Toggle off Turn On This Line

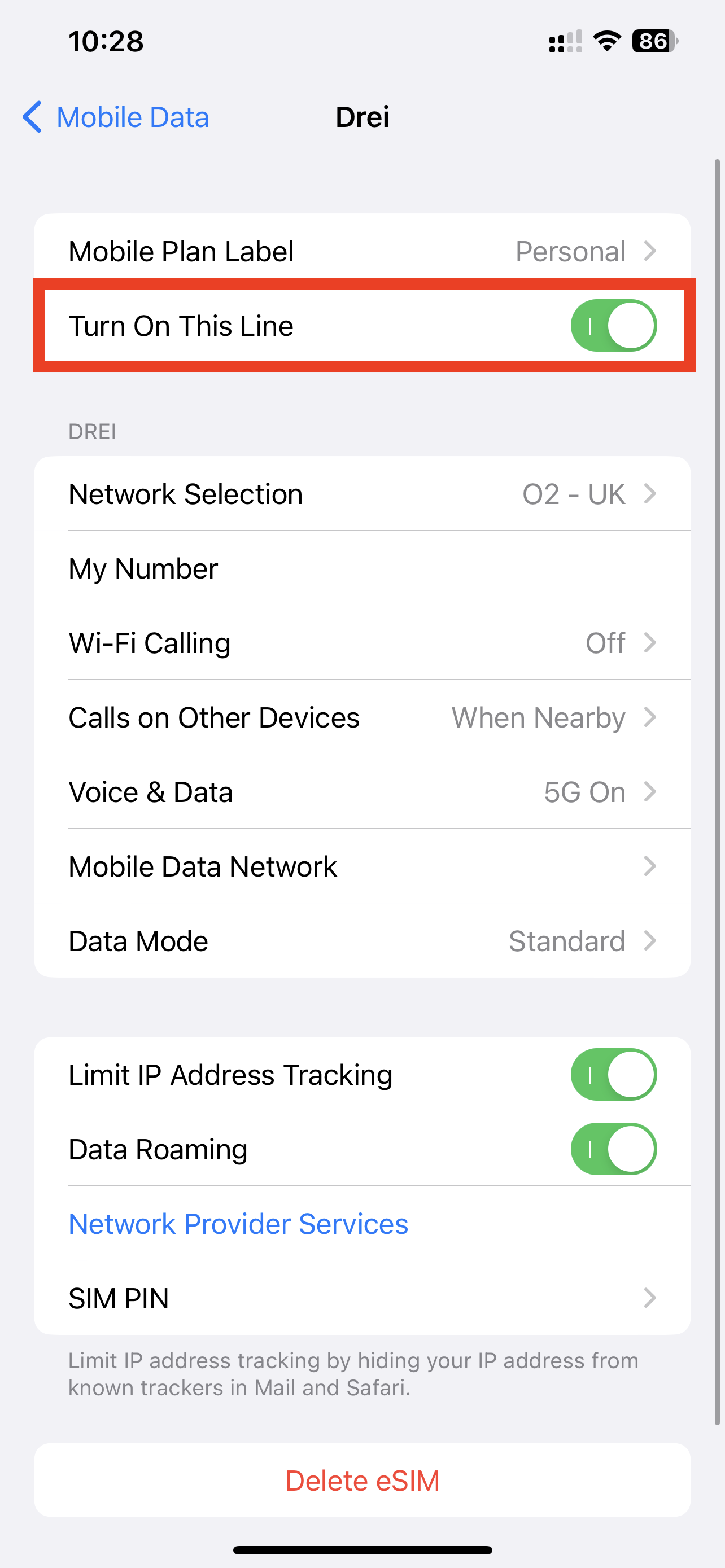click(613, 326)
